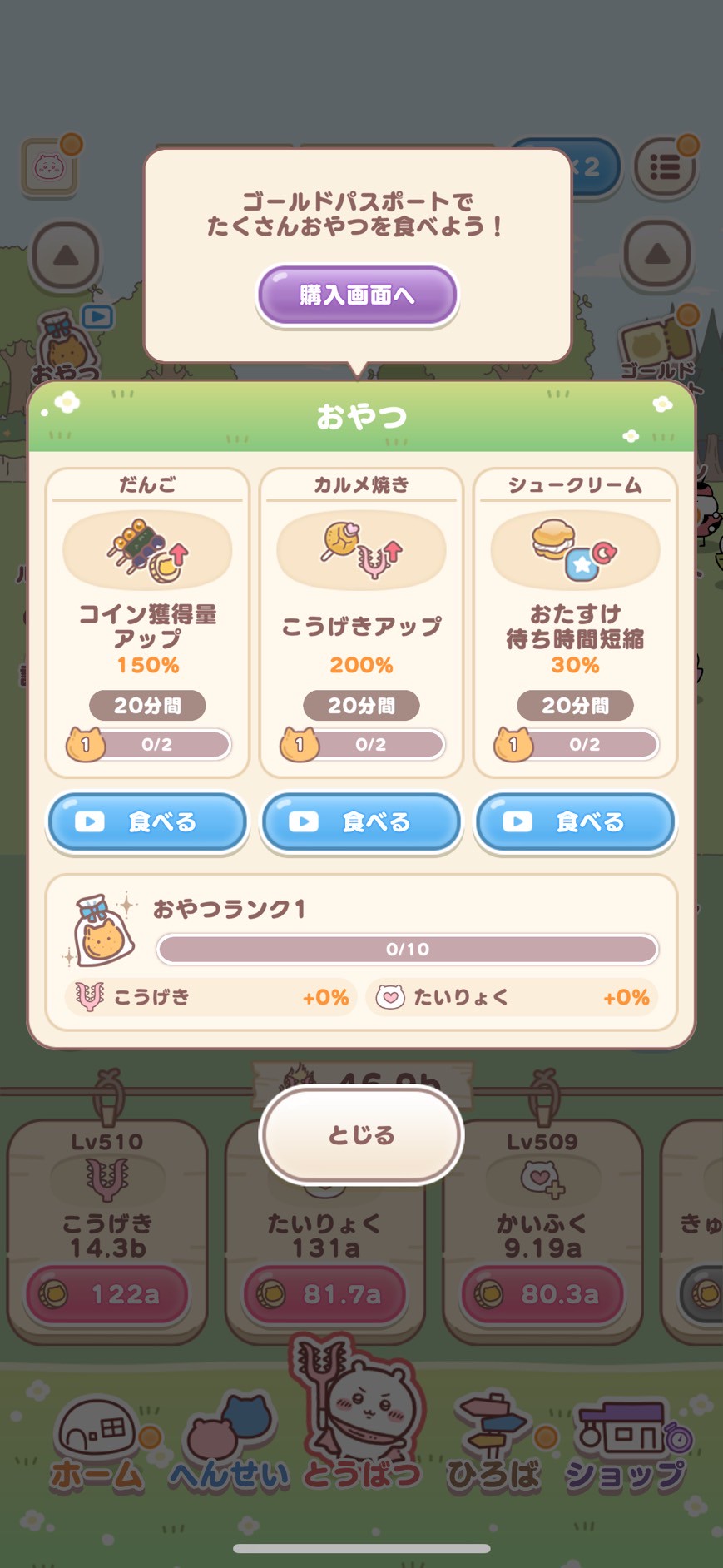Tap the left upward arrow button

click(65, 254)
